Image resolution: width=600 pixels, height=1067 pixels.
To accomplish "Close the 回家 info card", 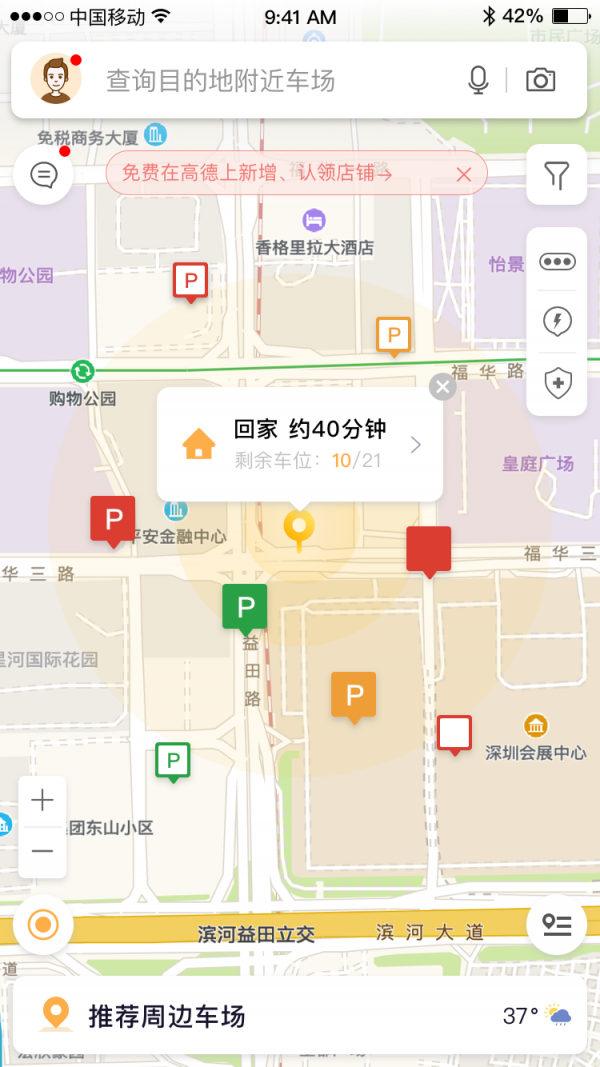I will (442, 387).
